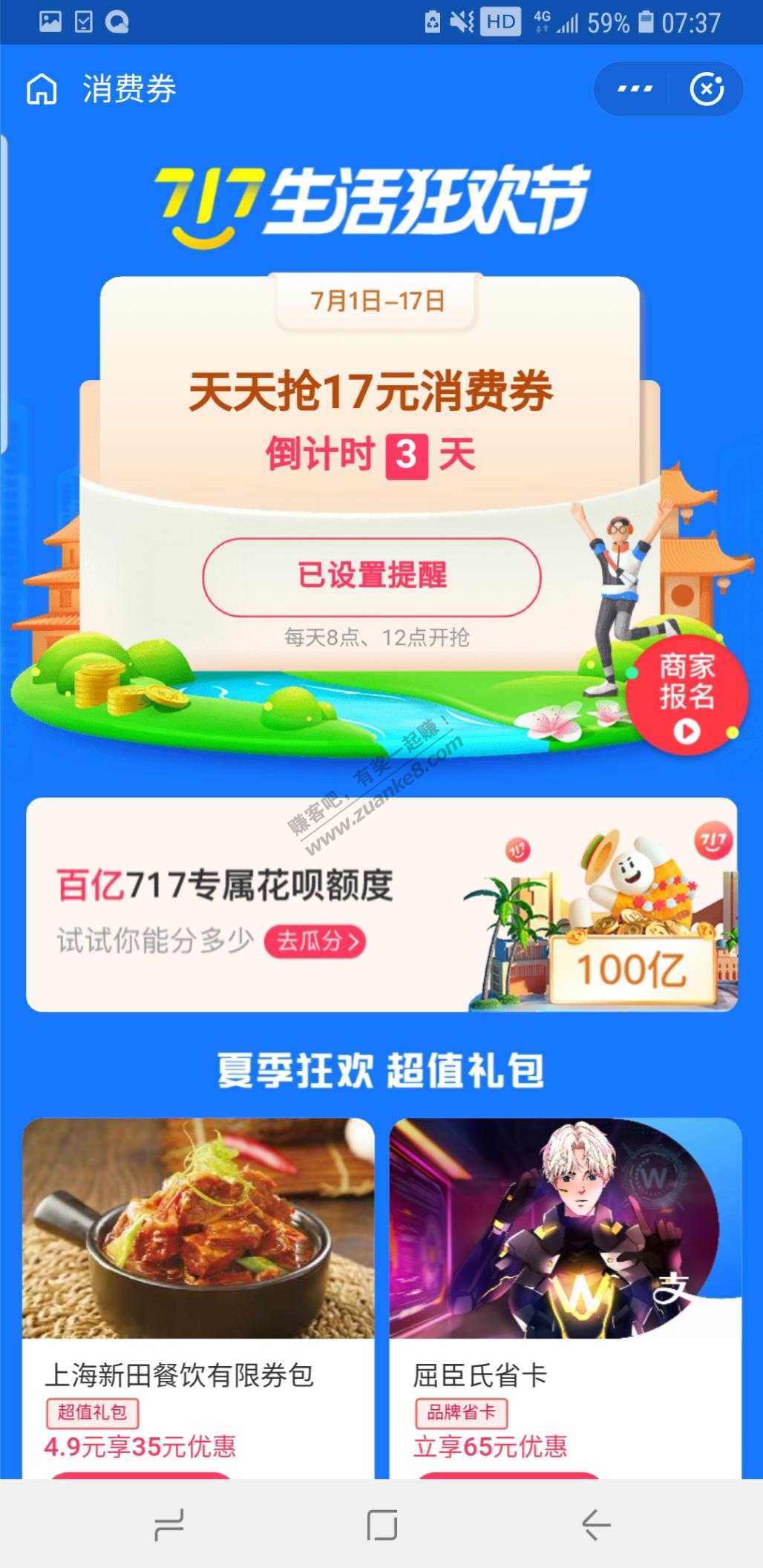Open recent apps from the navigation bar

point(168,1524)
